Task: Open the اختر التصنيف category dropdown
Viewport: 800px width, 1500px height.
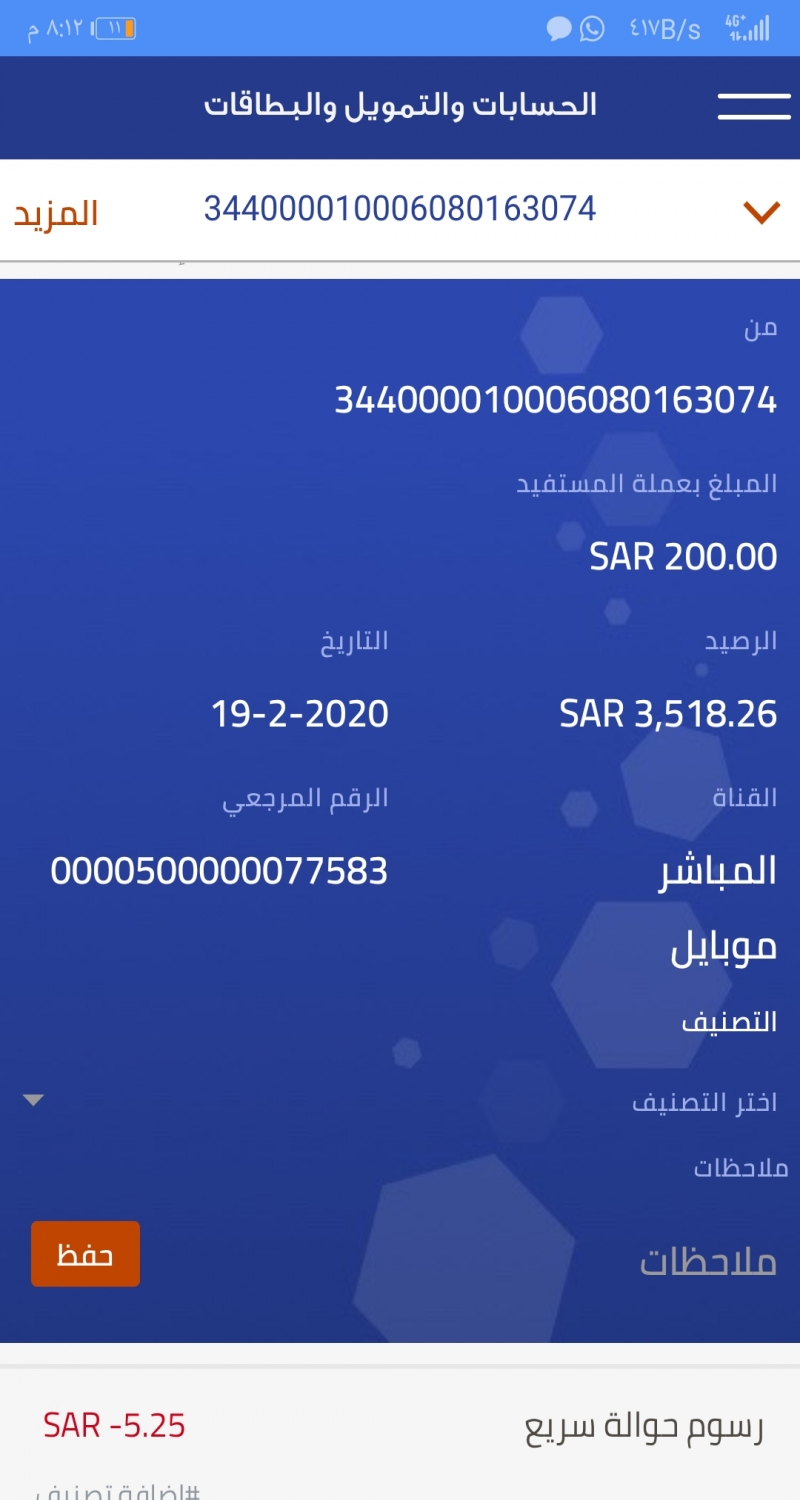Action: (400, 1101)
